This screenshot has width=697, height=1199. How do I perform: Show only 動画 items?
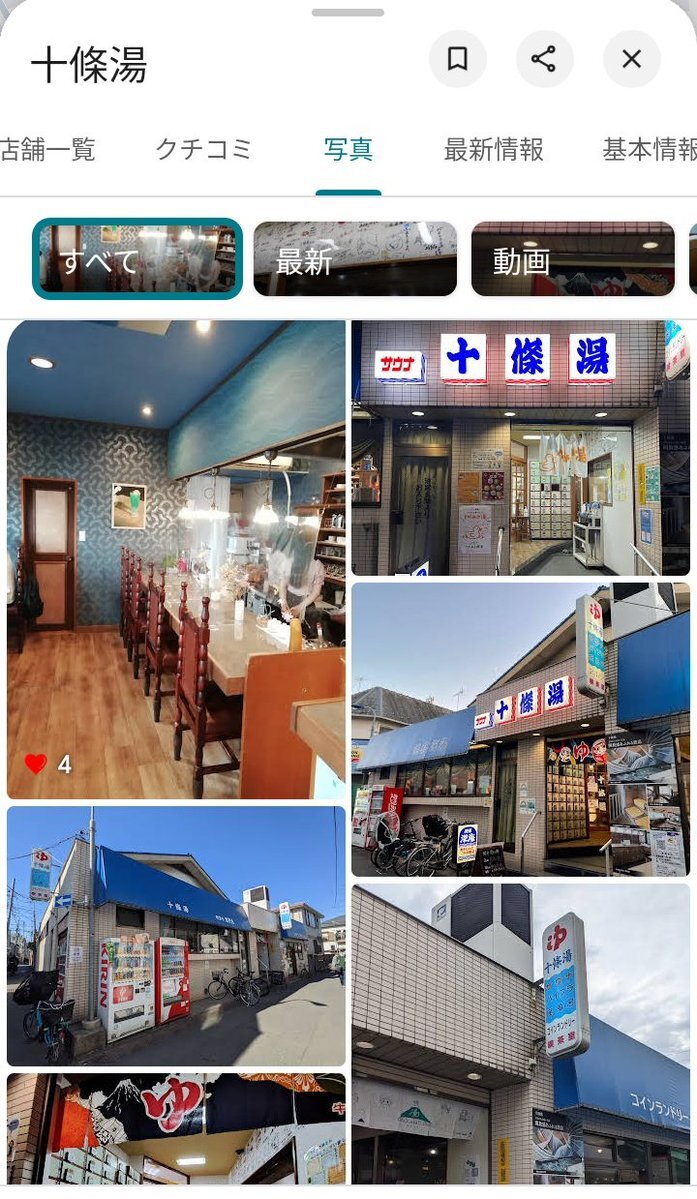coord(573,258)
